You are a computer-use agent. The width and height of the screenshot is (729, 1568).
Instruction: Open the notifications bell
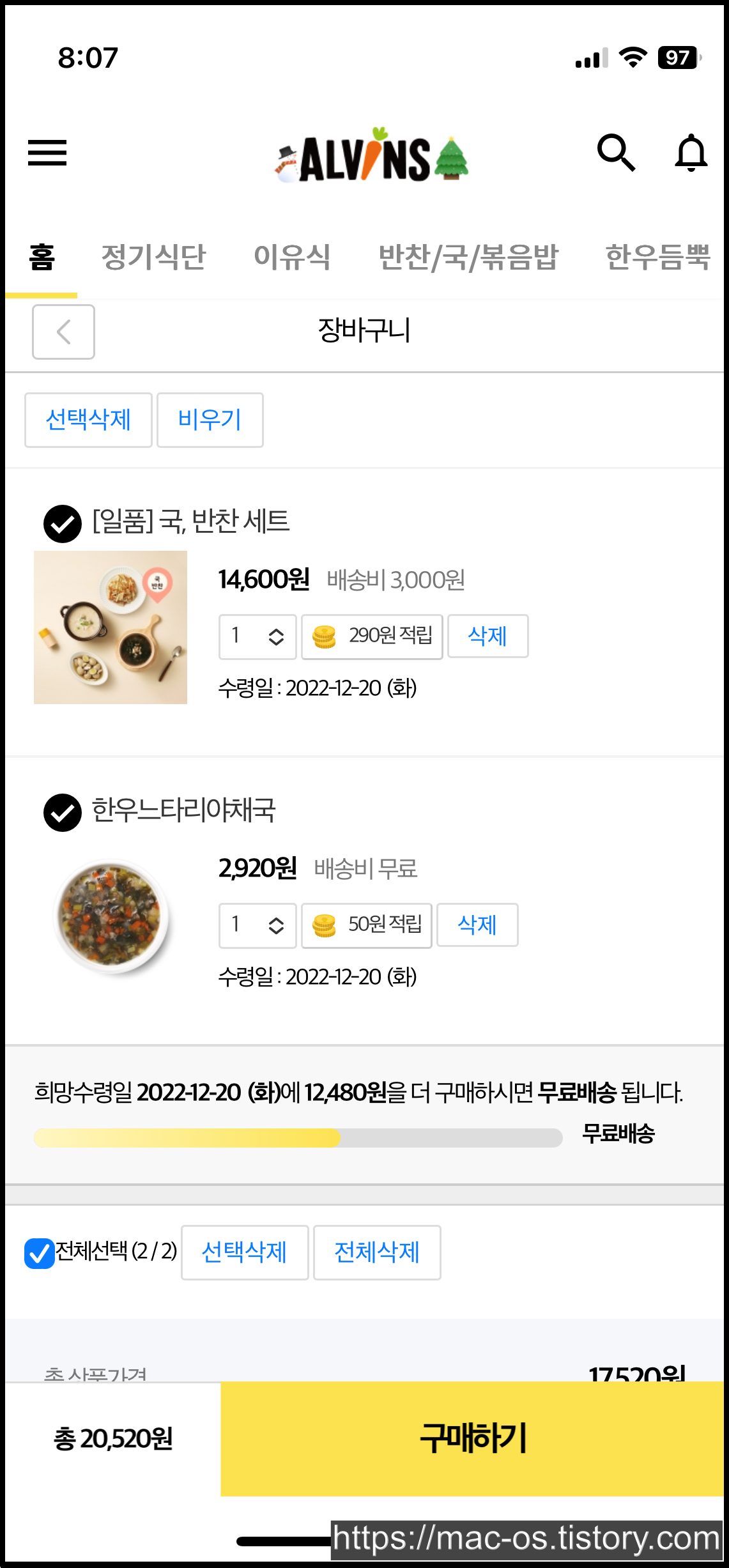tap(691, 153)
